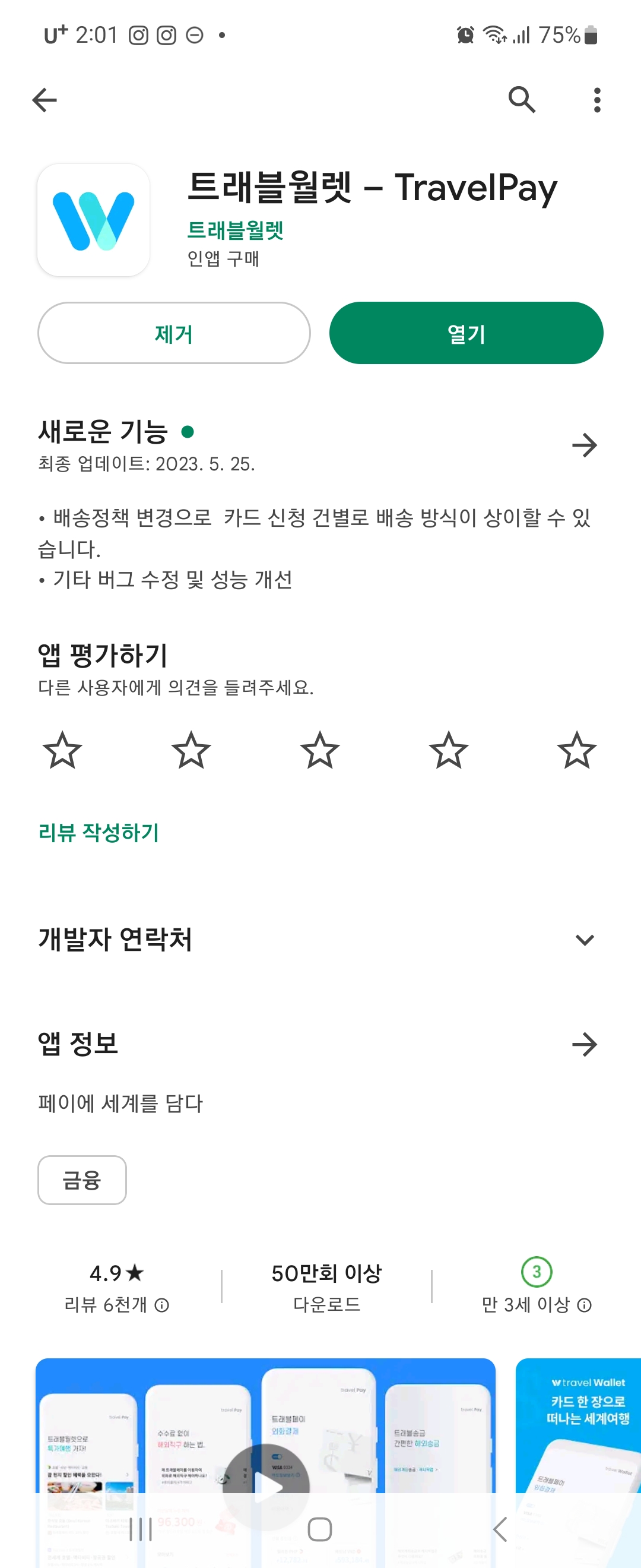Open the 트래블월렛 developer page

pos(235,231)
